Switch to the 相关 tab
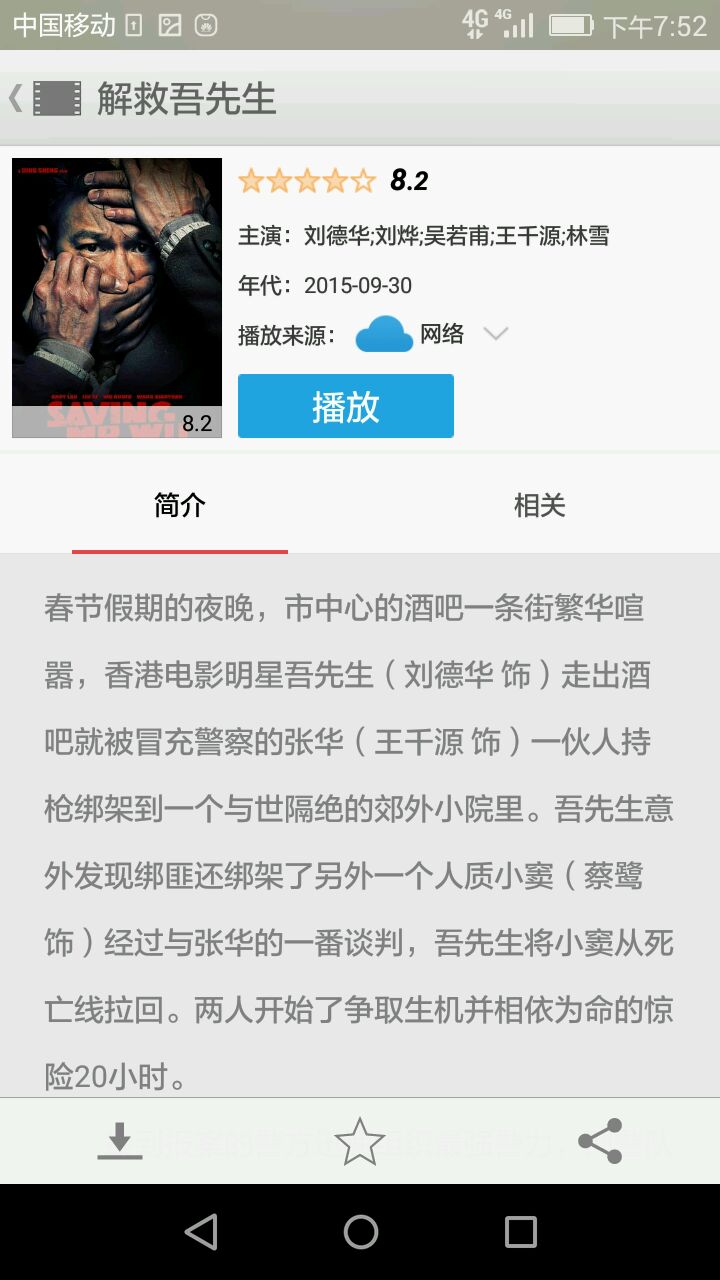This screenshot has height=1280, width=720. 540,506
